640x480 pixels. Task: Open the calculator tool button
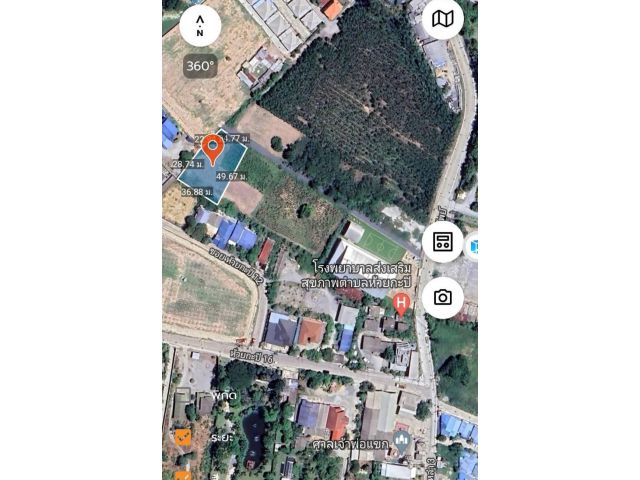(x=443, y=242)
